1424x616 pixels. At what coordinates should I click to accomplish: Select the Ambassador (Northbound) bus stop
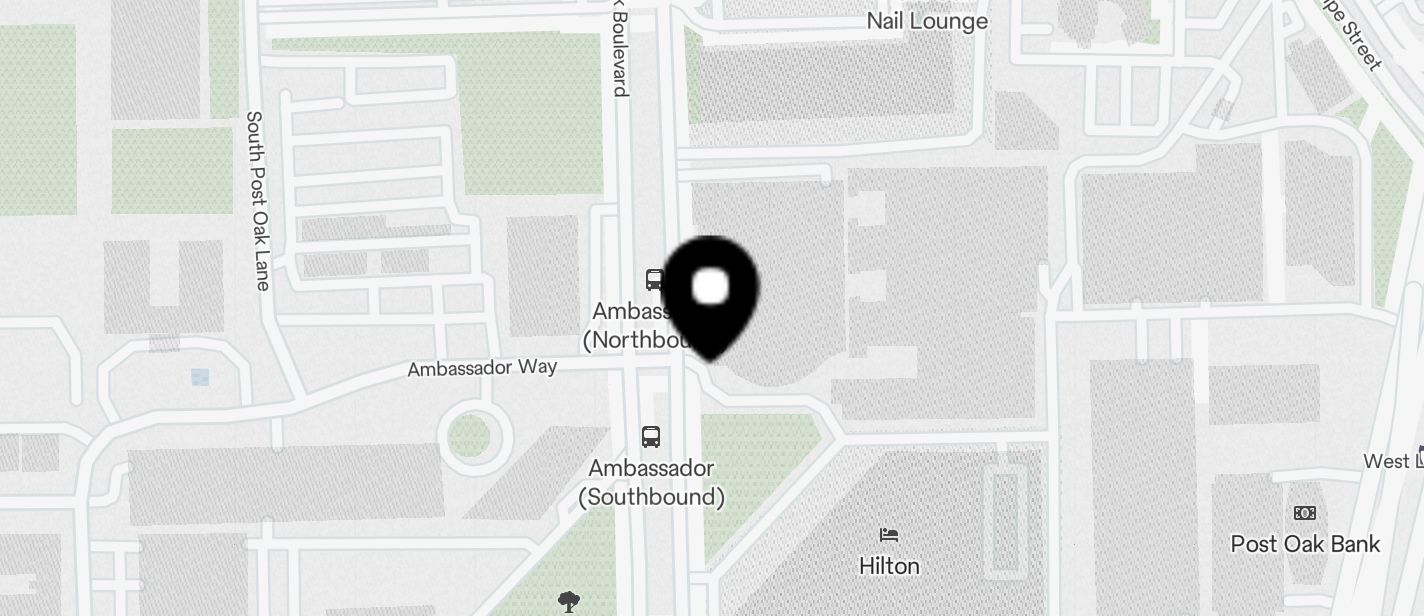pyautogui.click(x=655, y=279)
